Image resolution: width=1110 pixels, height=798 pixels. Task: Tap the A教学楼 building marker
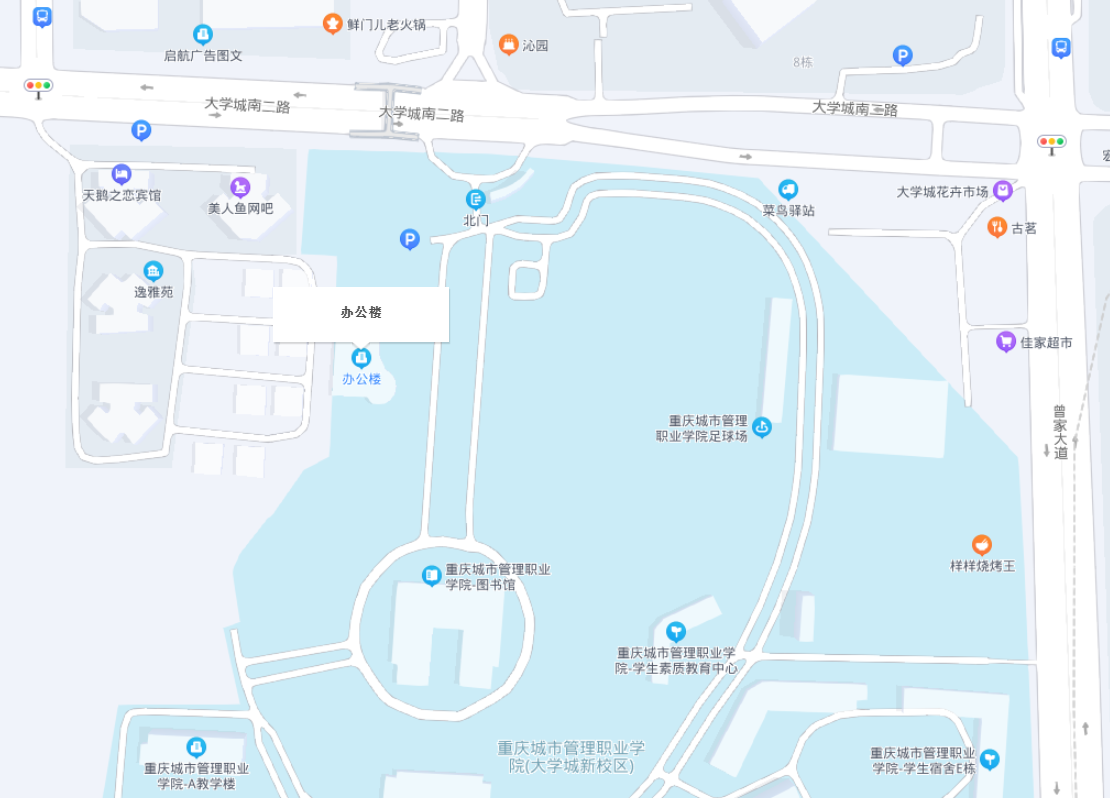point(197,747)
